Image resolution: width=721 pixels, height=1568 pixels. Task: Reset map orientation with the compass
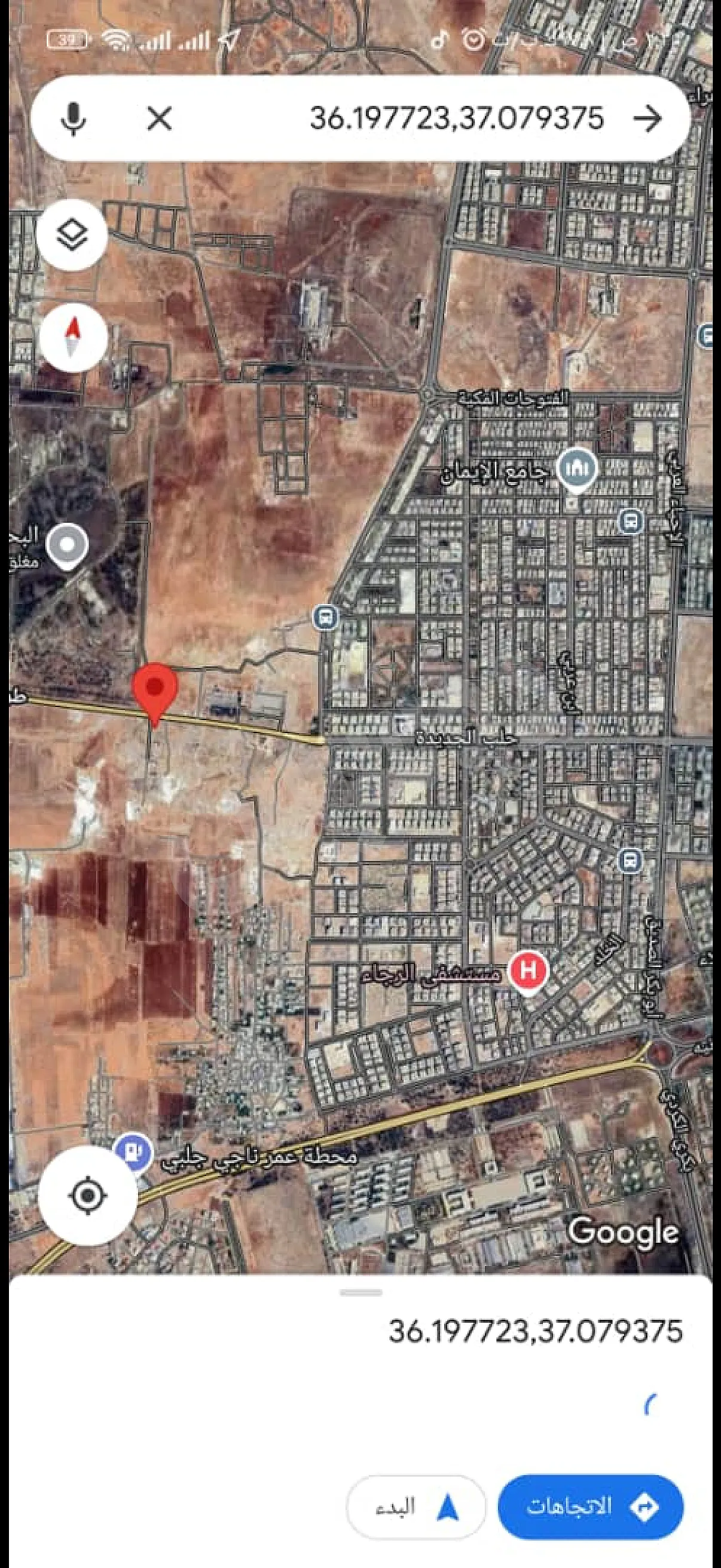tap(73, 337)
